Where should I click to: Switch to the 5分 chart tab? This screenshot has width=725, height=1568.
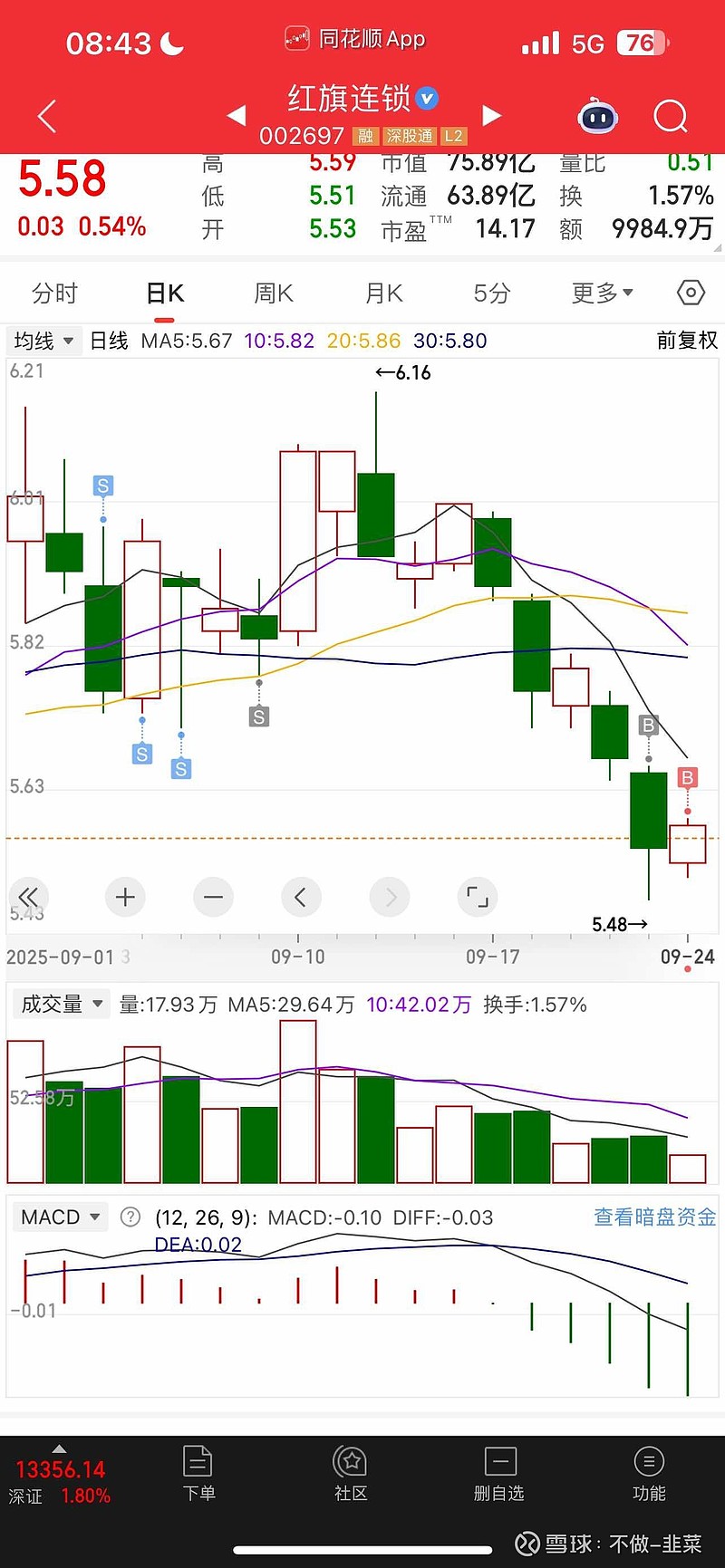[492, 293]
